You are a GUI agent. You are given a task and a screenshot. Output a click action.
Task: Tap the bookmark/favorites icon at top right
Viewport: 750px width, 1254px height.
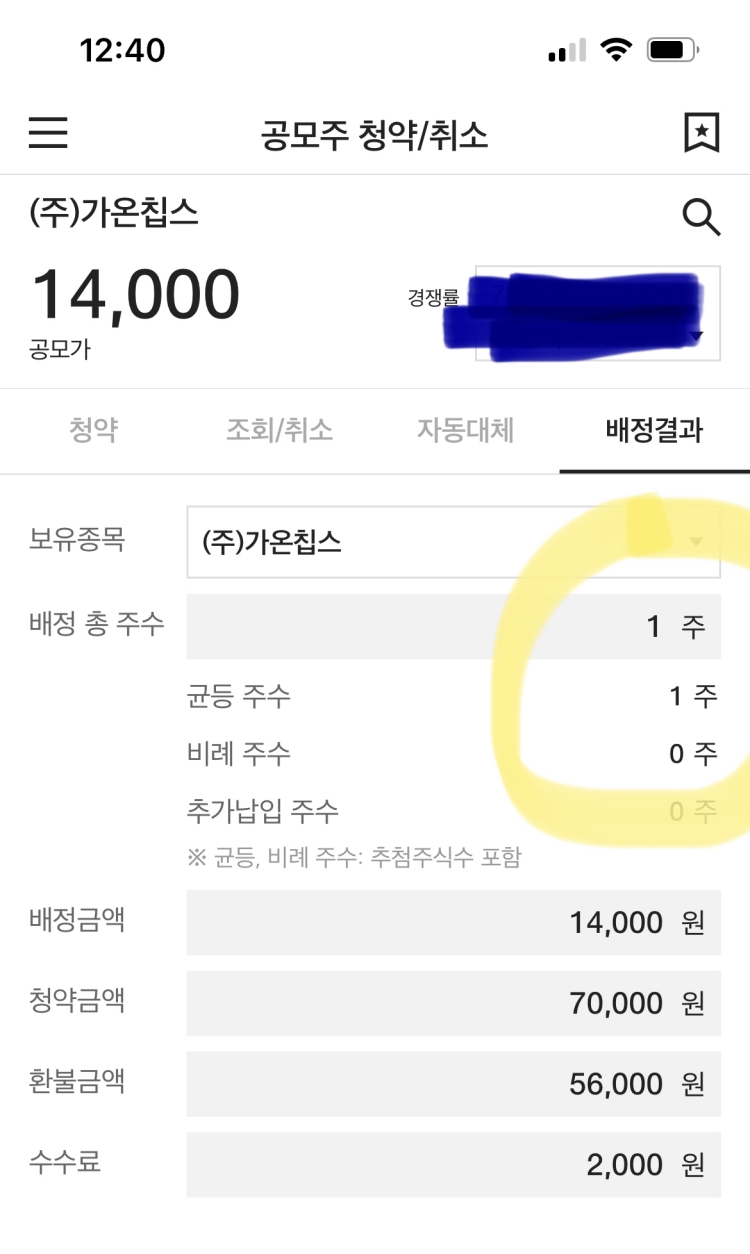click(x=702, y=131)
